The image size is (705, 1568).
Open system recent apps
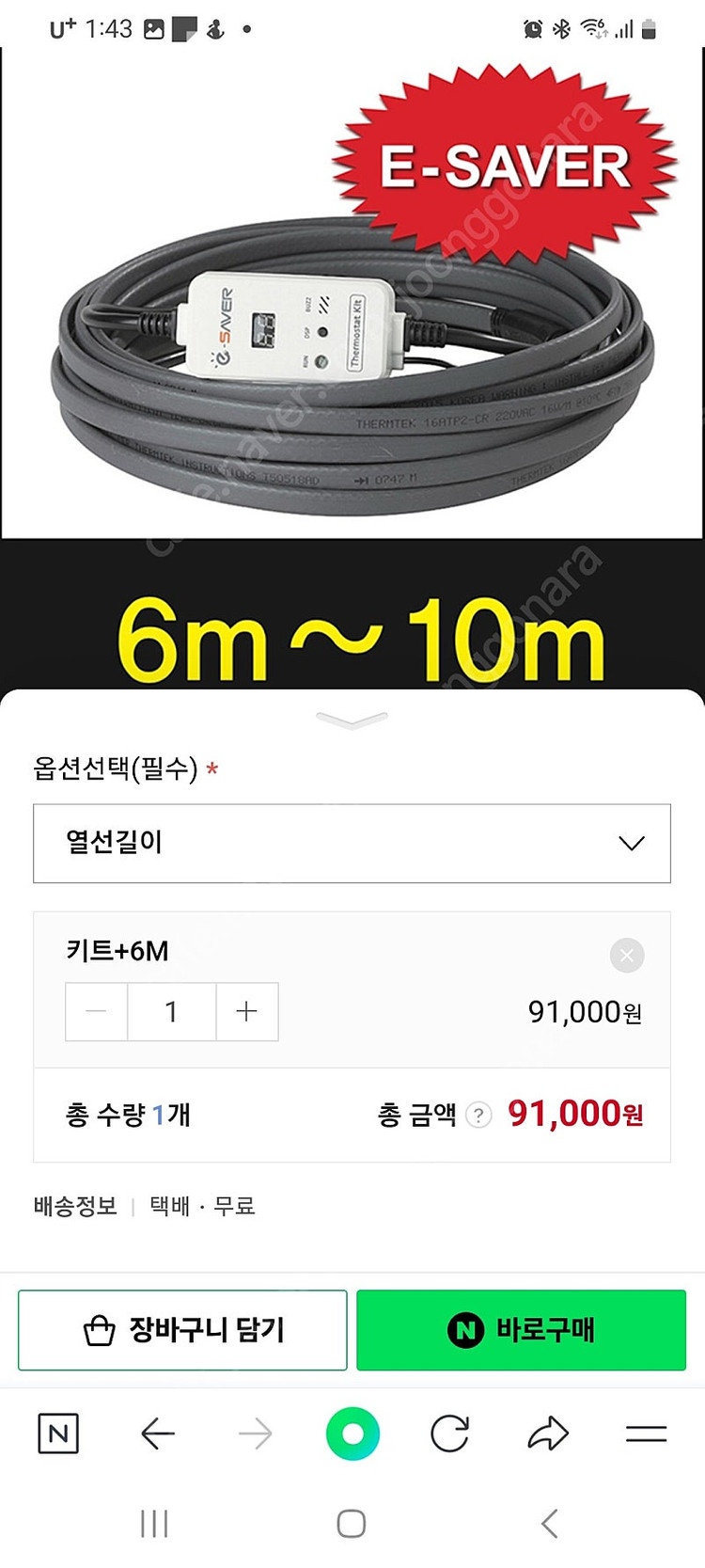[x=154, y=1524]
